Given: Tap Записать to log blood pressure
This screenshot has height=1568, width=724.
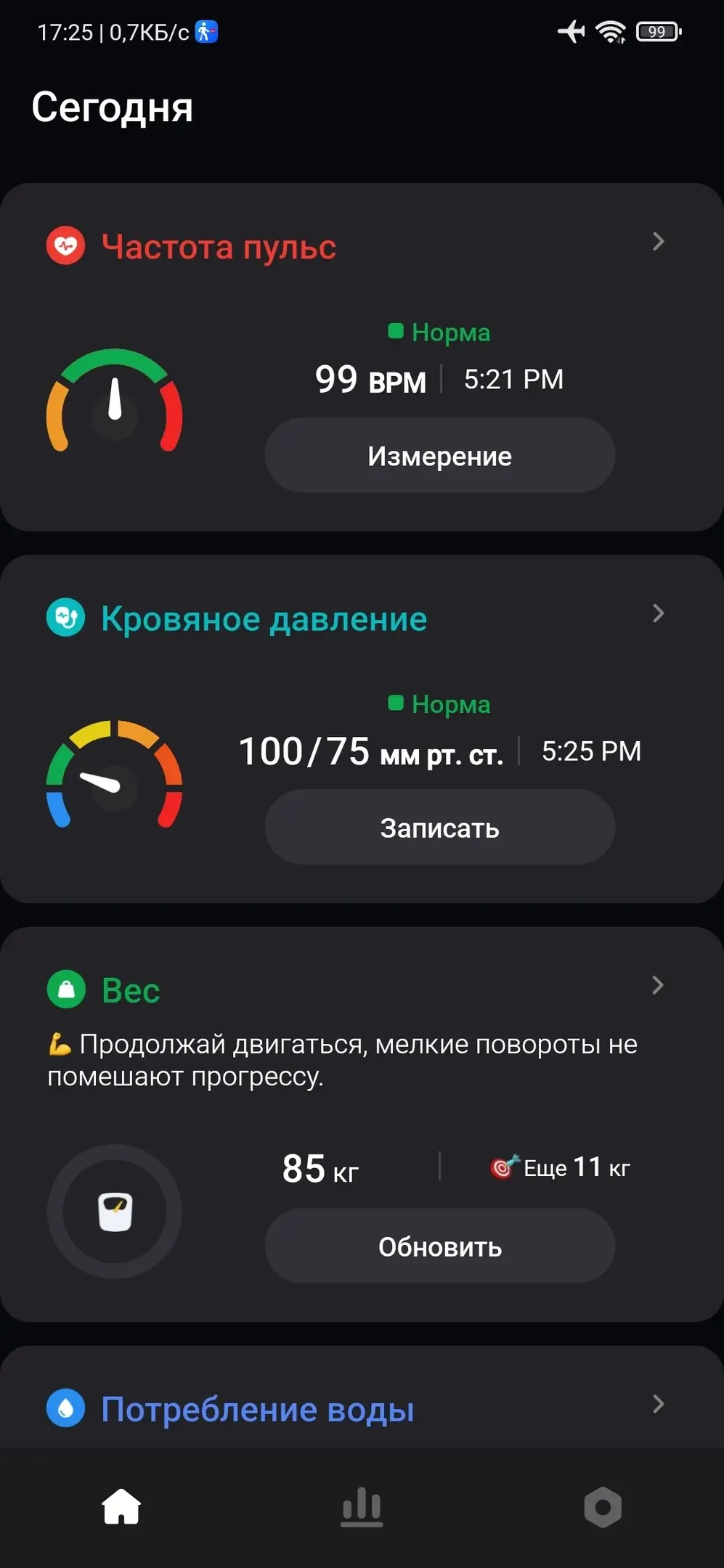Looking at the screenshot, I should [x=439, y=827].
